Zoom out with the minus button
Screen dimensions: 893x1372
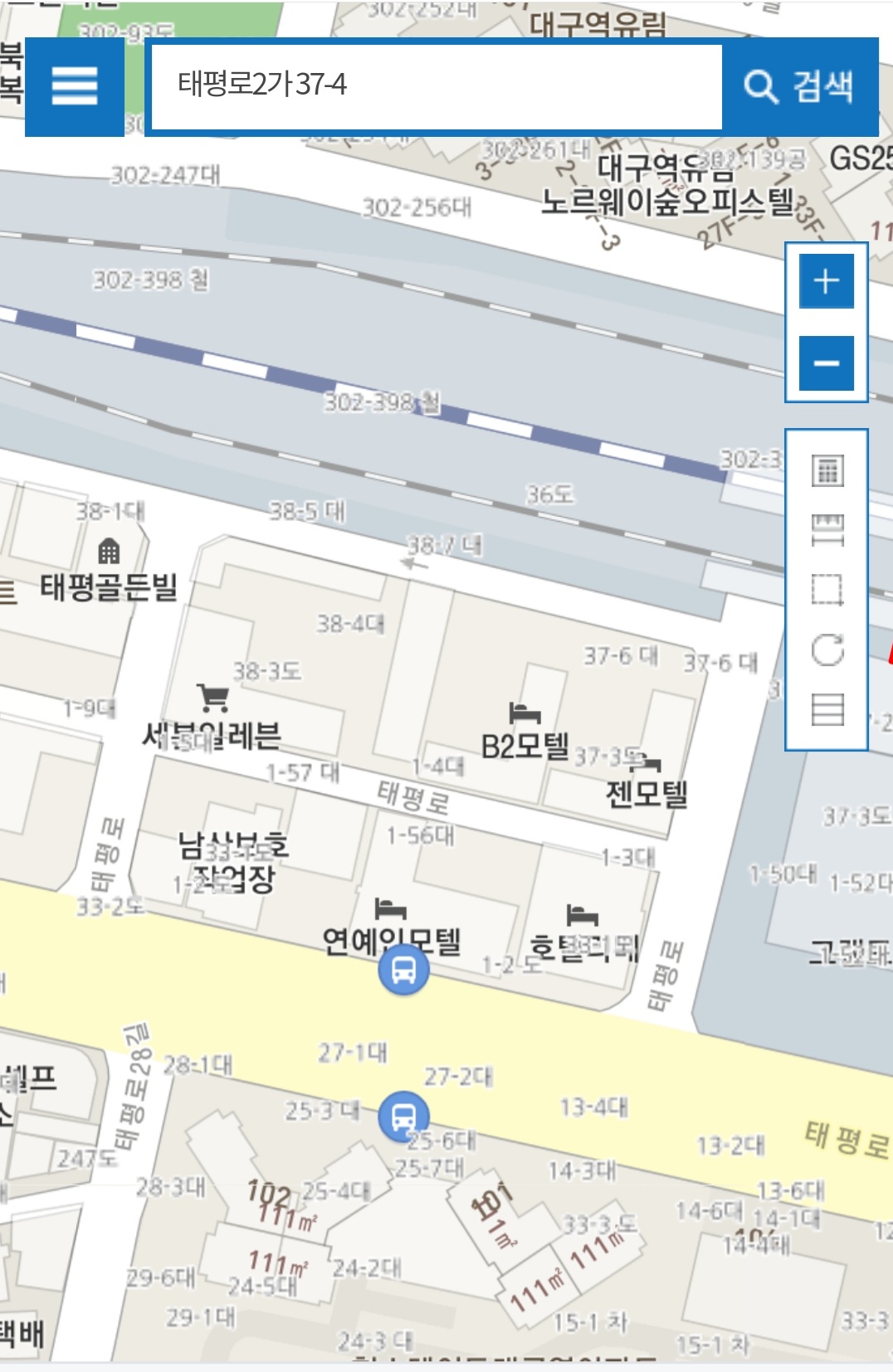(x=826, y=362)
